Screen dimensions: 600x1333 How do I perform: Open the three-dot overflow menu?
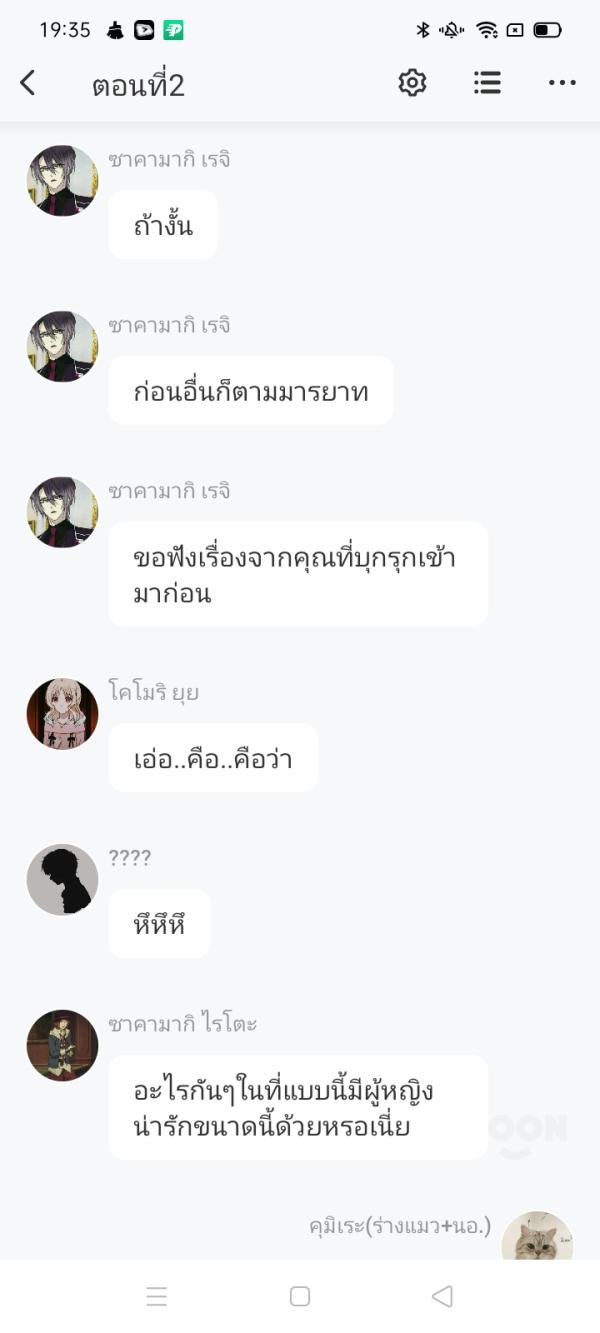(x=562, y=83)
